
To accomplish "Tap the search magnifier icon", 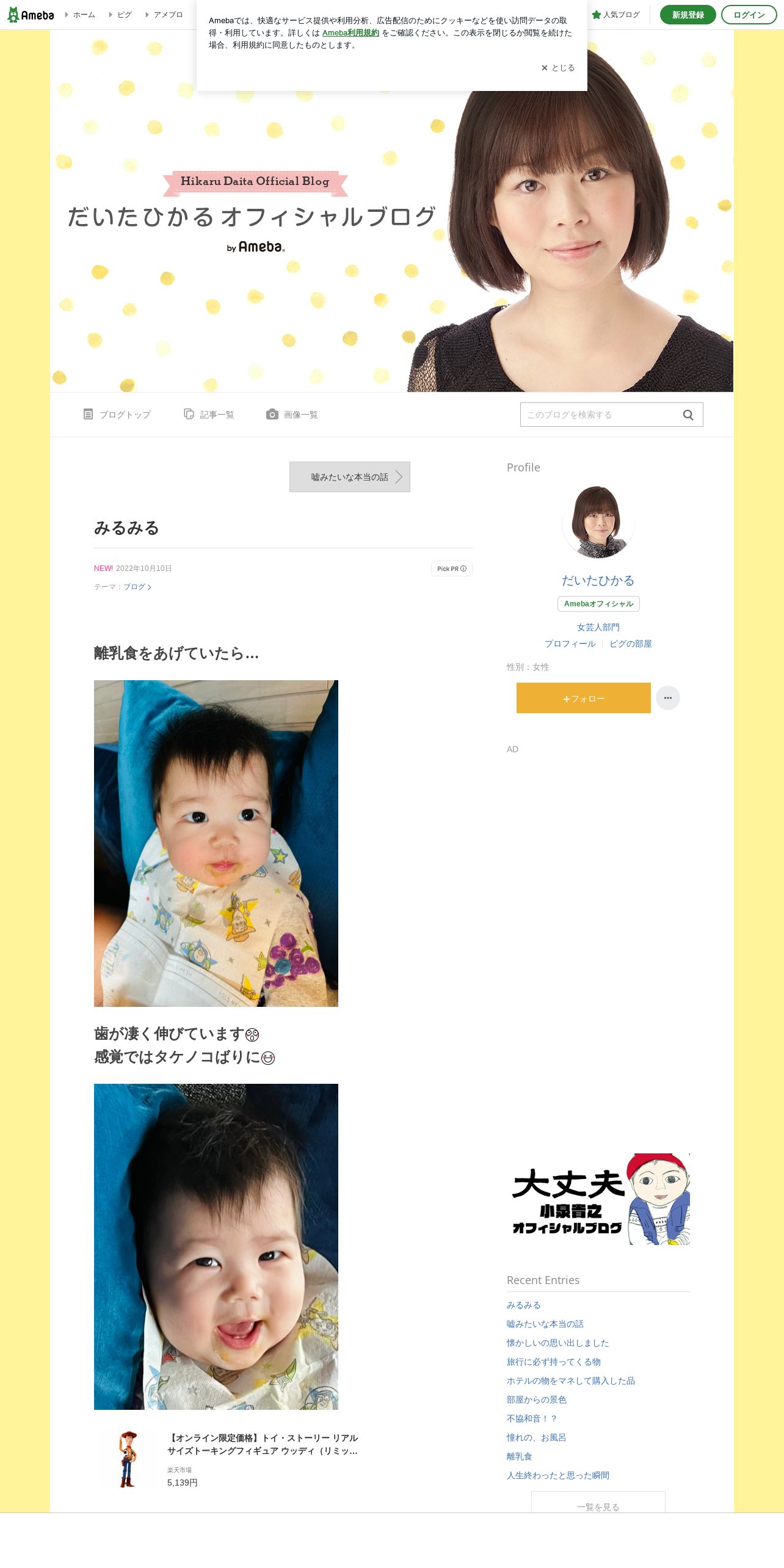I will pyautogui.click(x=688, y=415).
